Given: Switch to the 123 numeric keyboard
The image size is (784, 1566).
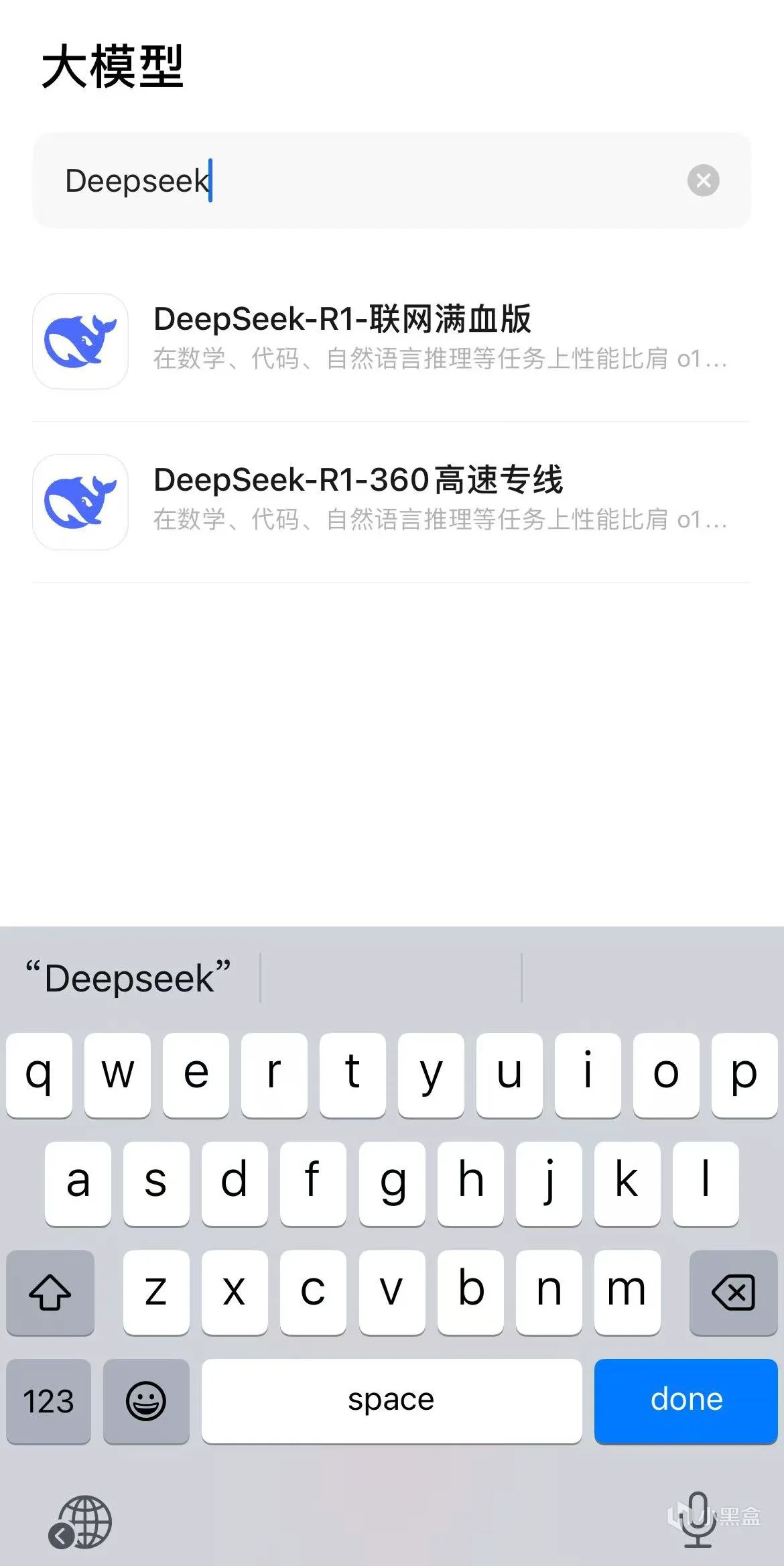Looking at the screenshot, I should (48, 1400).
